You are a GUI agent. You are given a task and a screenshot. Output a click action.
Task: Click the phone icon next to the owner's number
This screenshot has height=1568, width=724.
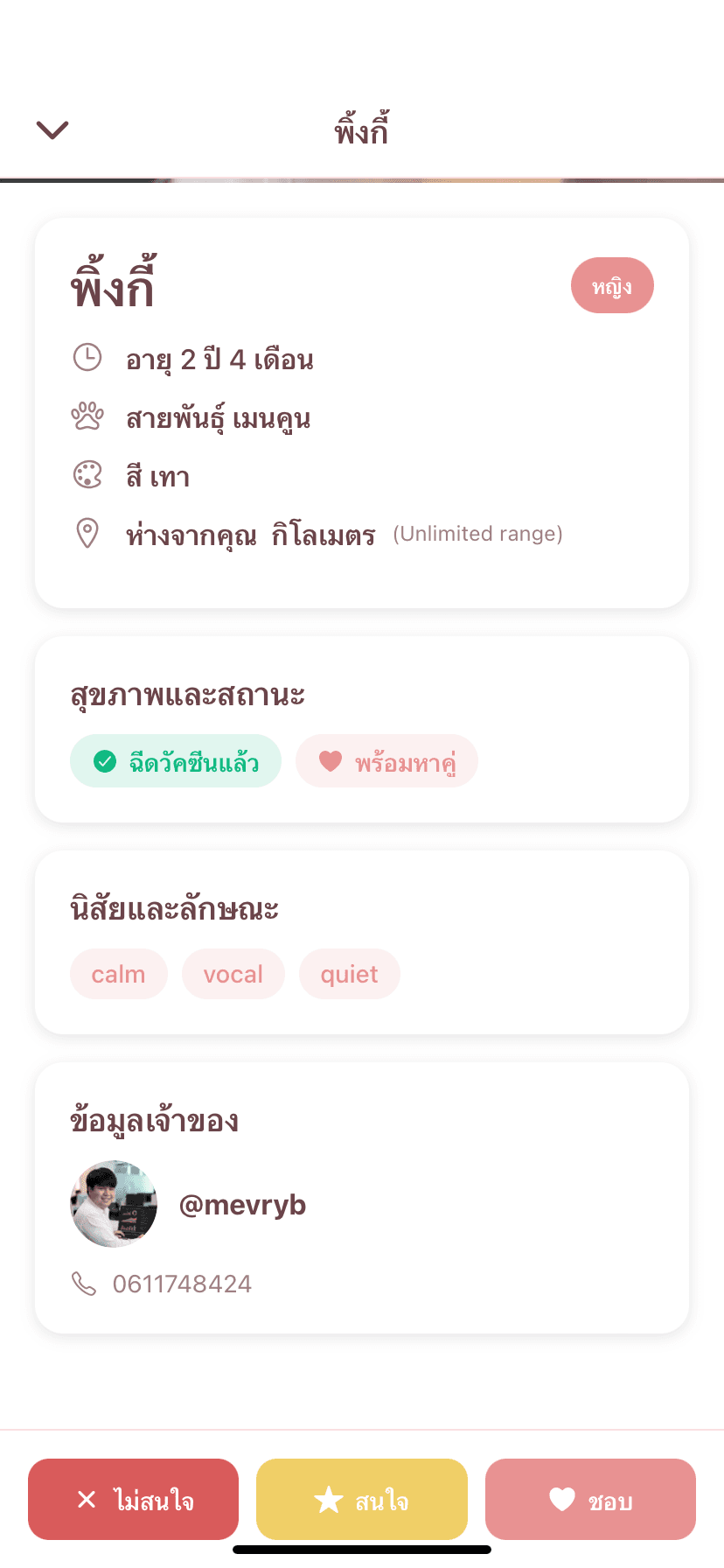84,1283
